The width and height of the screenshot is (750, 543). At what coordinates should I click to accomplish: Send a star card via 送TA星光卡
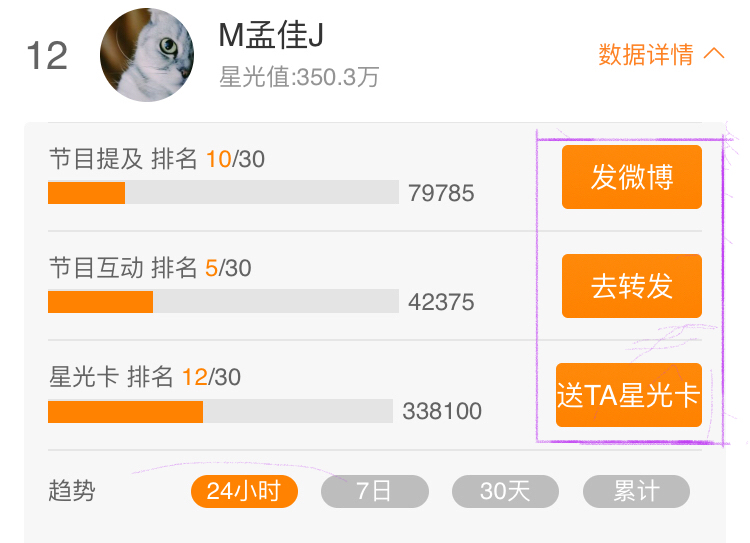click(629, 395)
